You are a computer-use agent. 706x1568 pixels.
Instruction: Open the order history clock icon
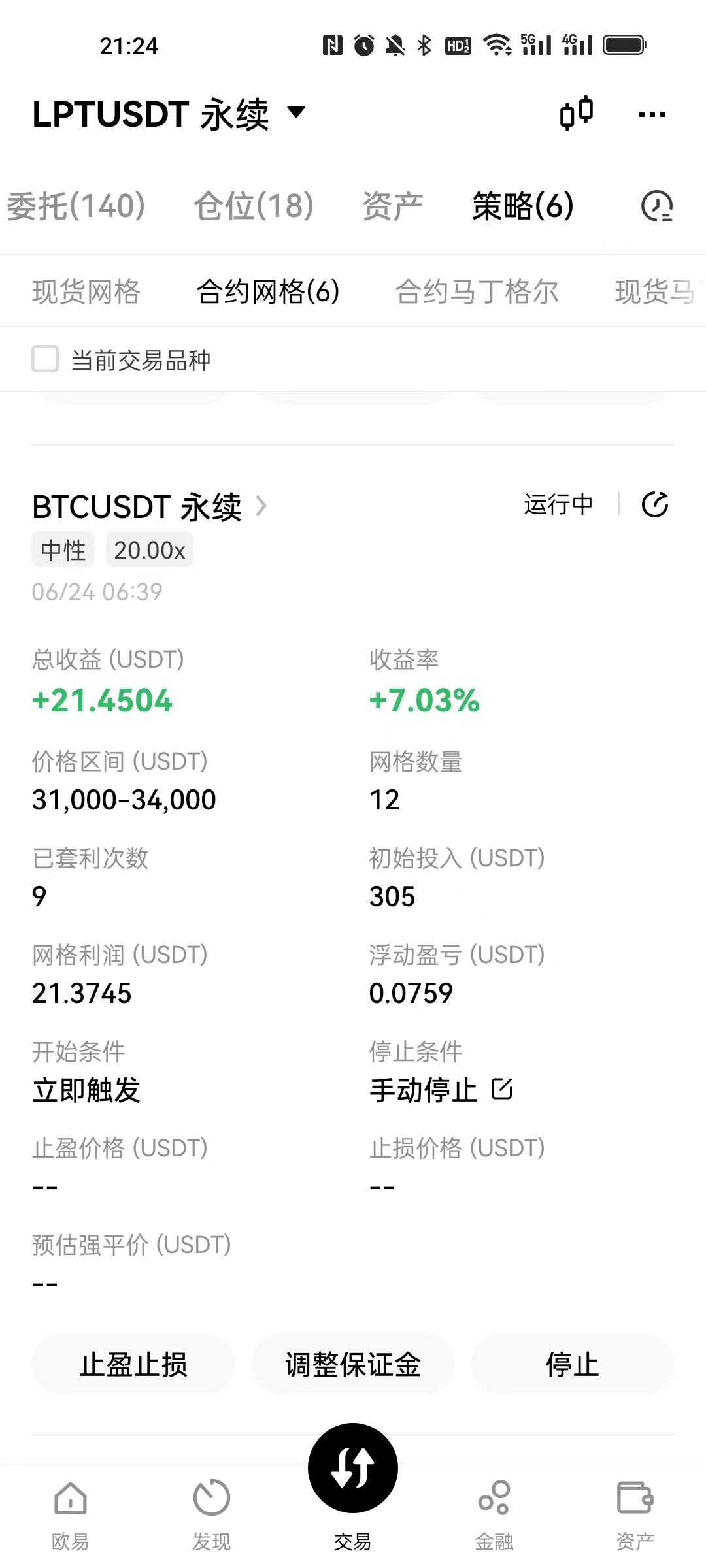tap(657, 206)
